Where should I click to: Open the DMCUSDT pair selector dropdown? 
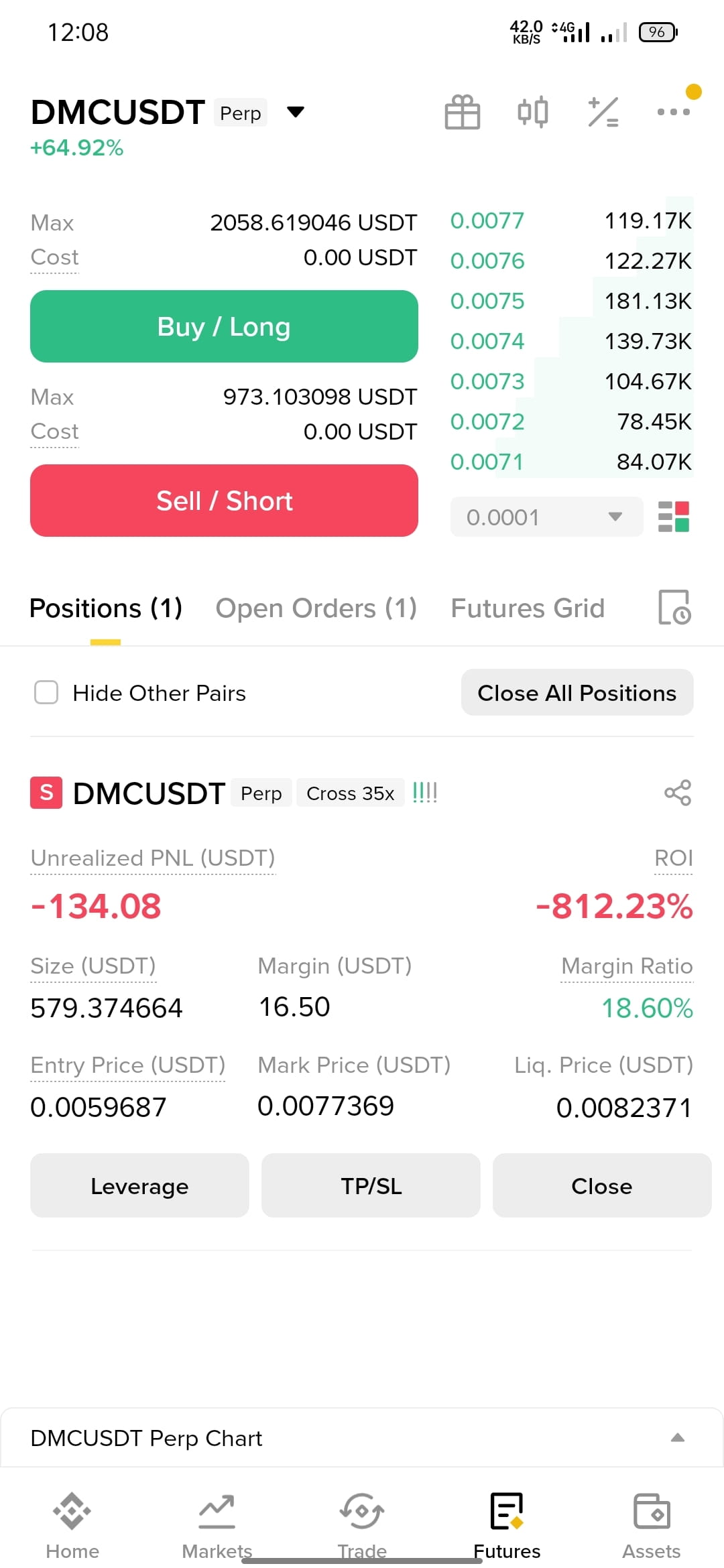point(295,112)
